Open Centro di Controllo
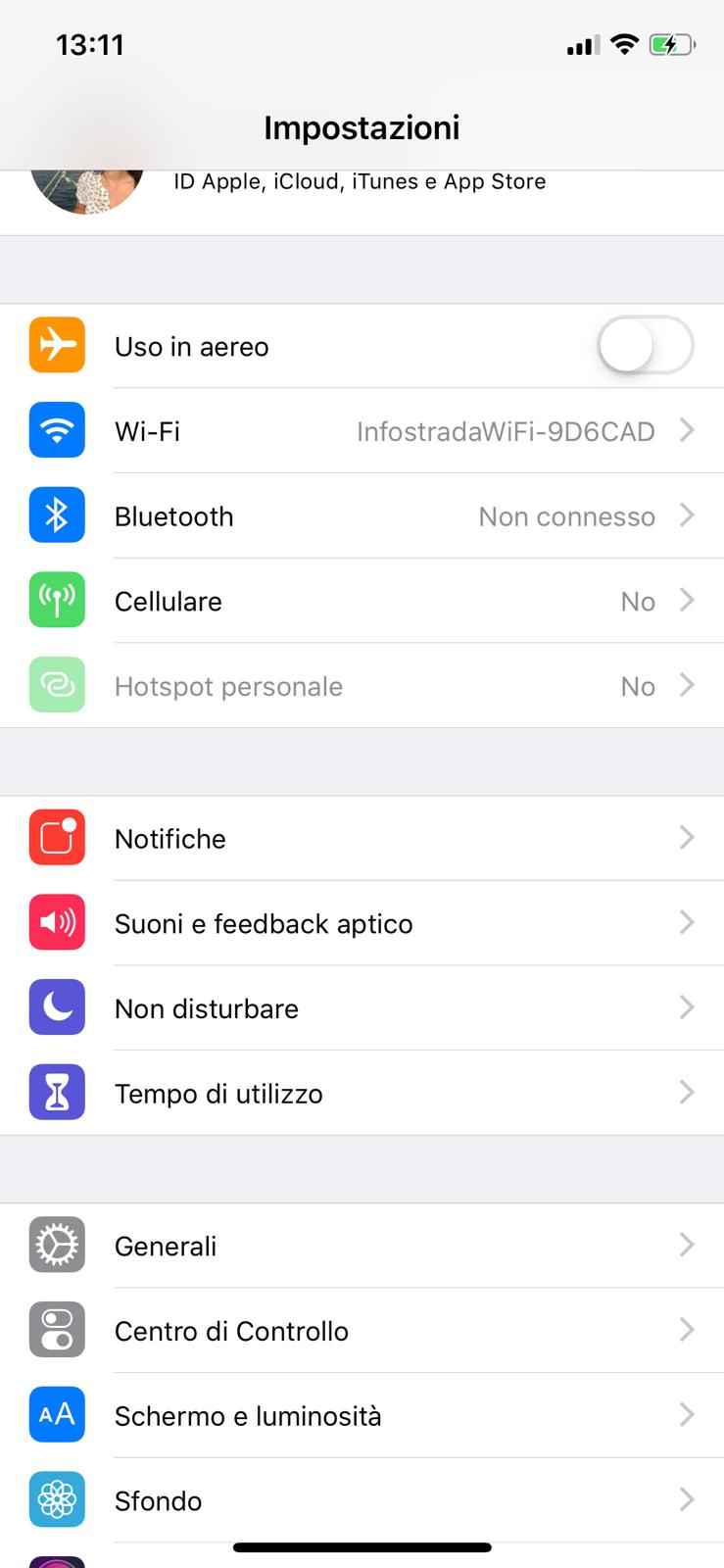Image resolution: width=724 pixels, height=1568 pixels. pyautogui.click(x=362, y=1331)
